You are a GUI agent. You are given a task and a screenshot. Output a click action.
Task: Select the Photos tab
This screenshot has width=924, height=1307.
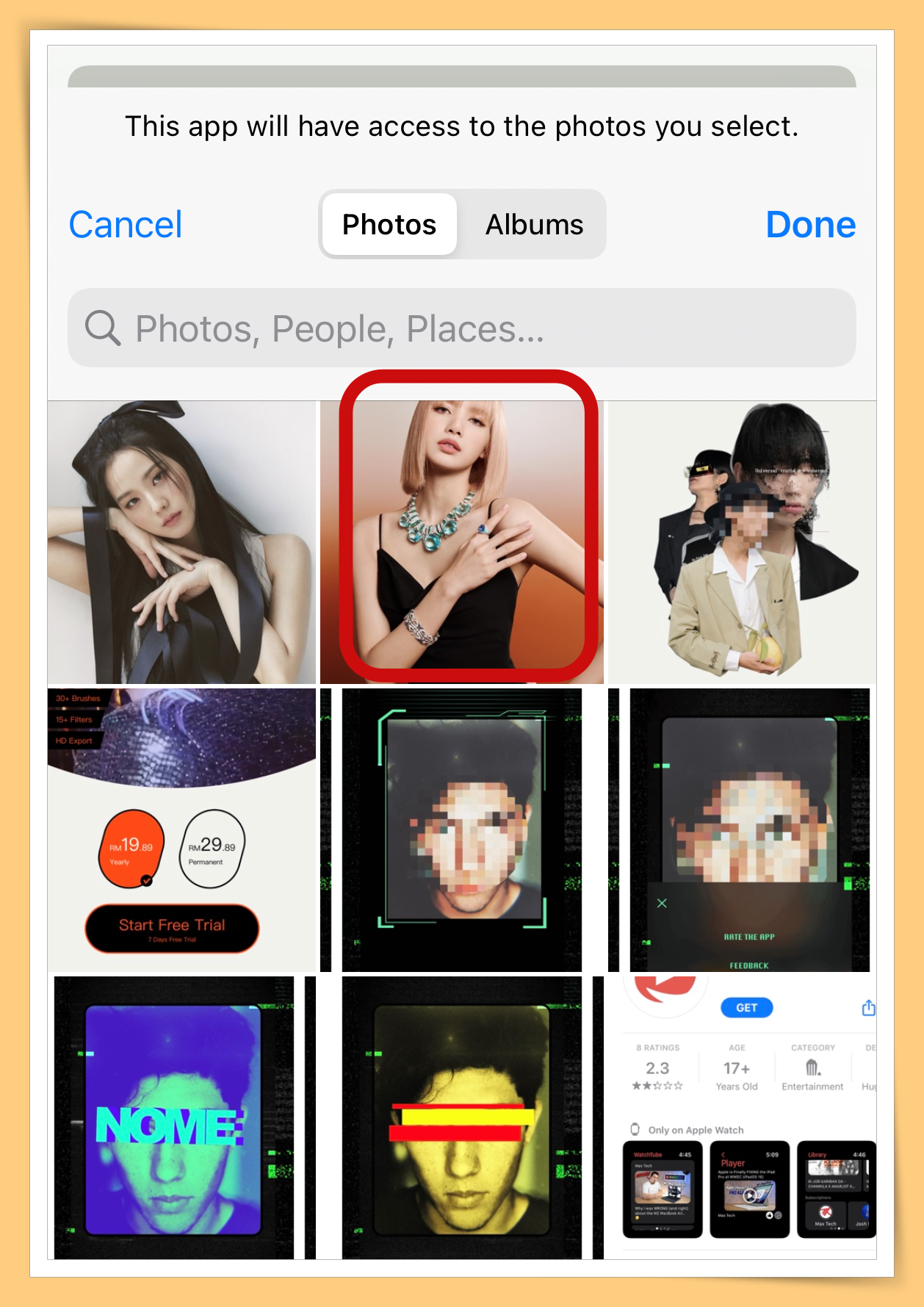[x=389, y=225]
